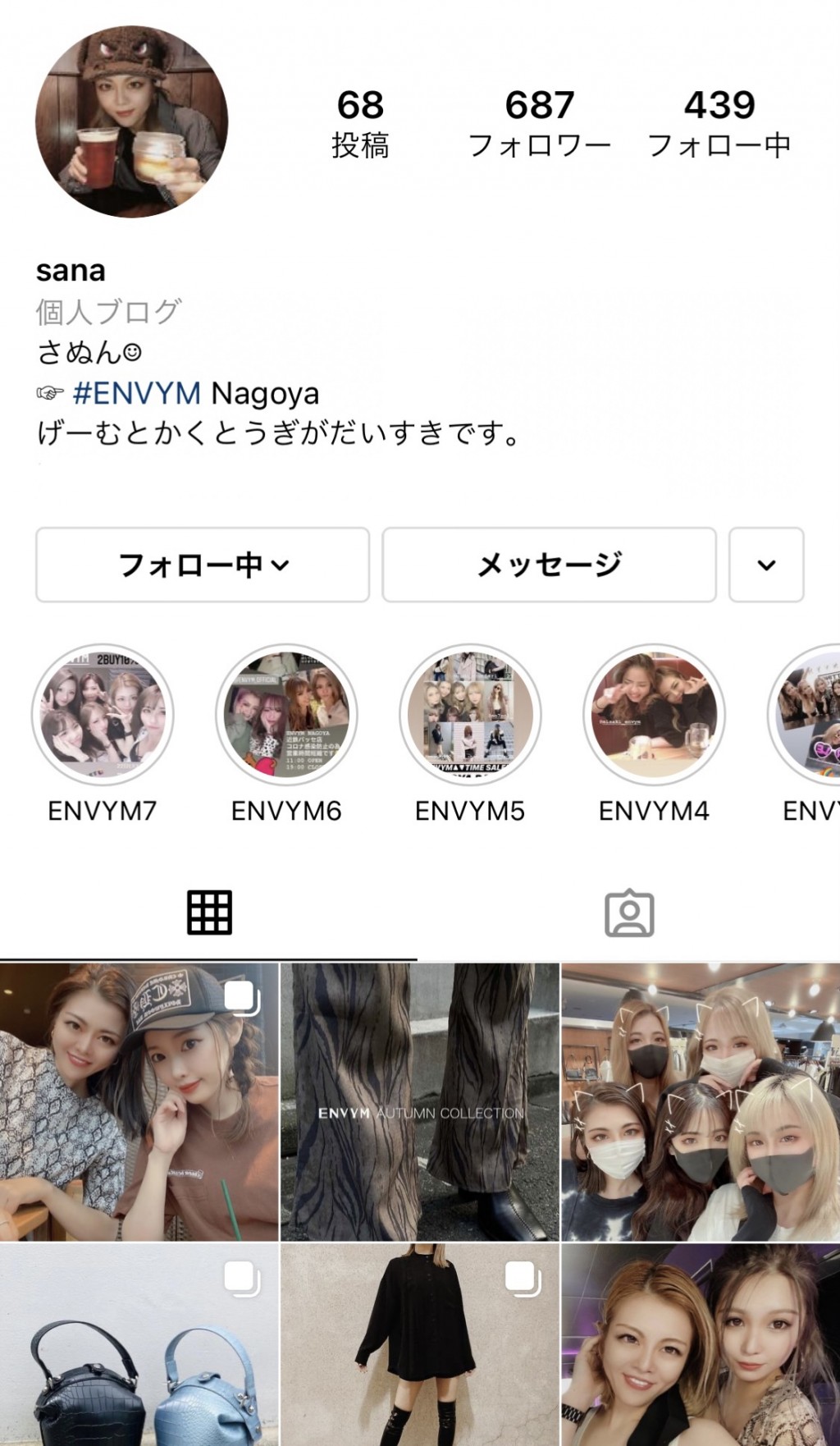Expand suggested accounts chevron button

click(766, 565)
